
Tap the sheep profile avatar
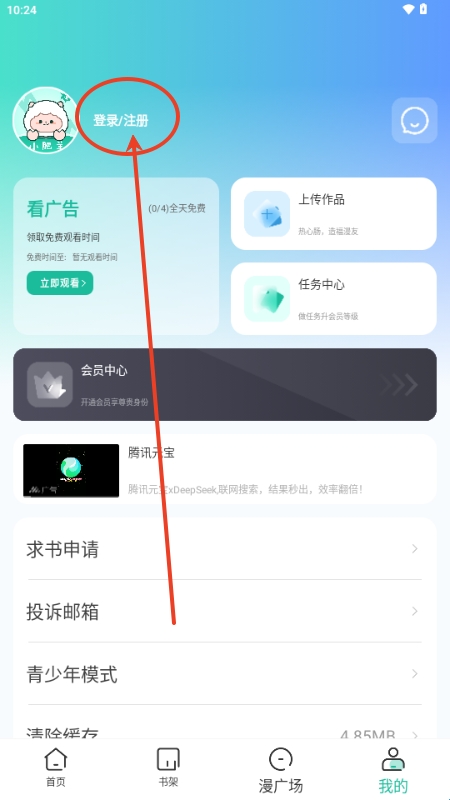(x=45, y=120)
